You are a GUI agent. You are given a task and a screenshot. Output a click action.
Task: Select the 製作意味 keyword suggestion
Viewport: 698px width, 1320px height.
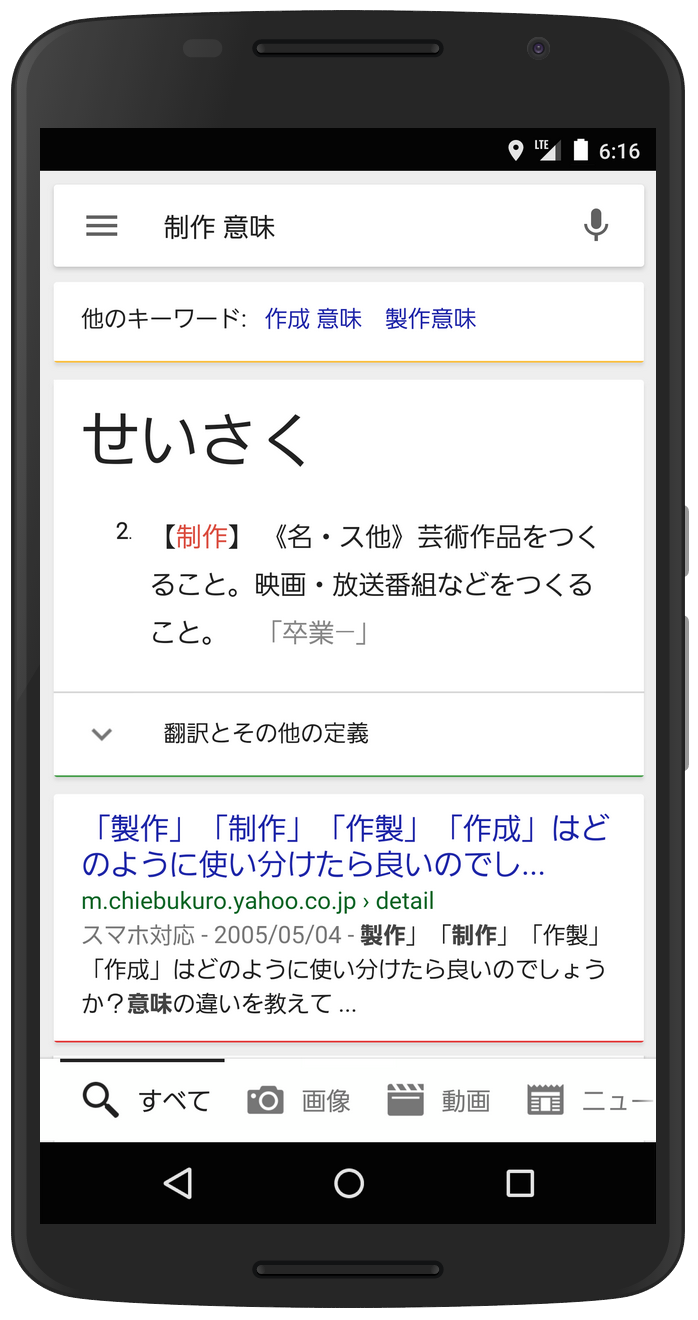click(x=431, y=319)
